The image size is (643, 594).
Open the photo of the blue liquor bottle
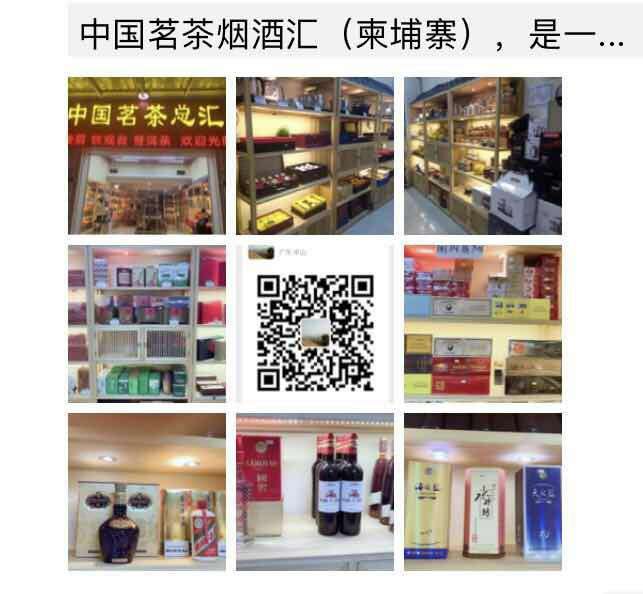[x=147, y=492]
